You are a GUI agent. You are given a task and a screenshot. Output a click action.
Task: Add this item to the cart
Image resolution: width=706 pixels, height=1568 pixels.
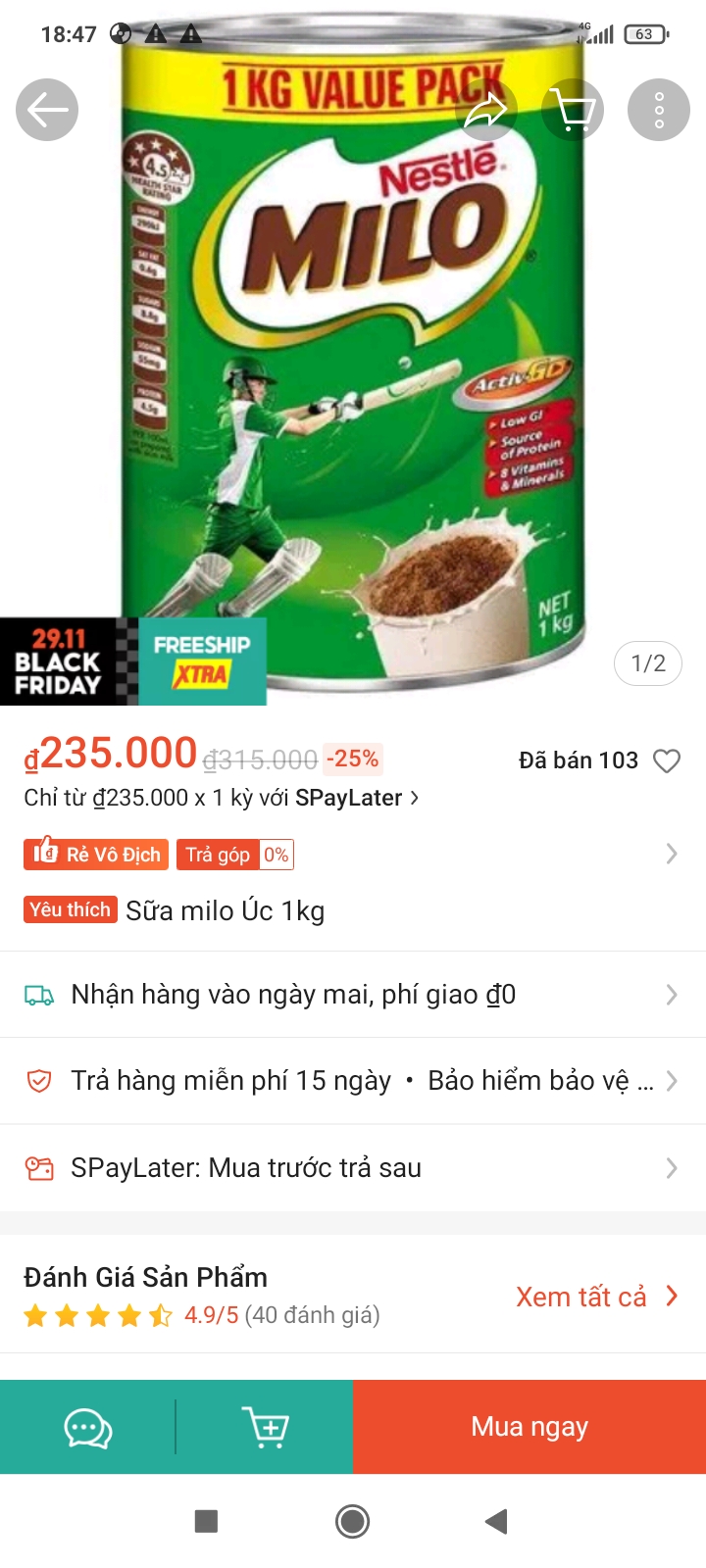tap(265, 1428)
